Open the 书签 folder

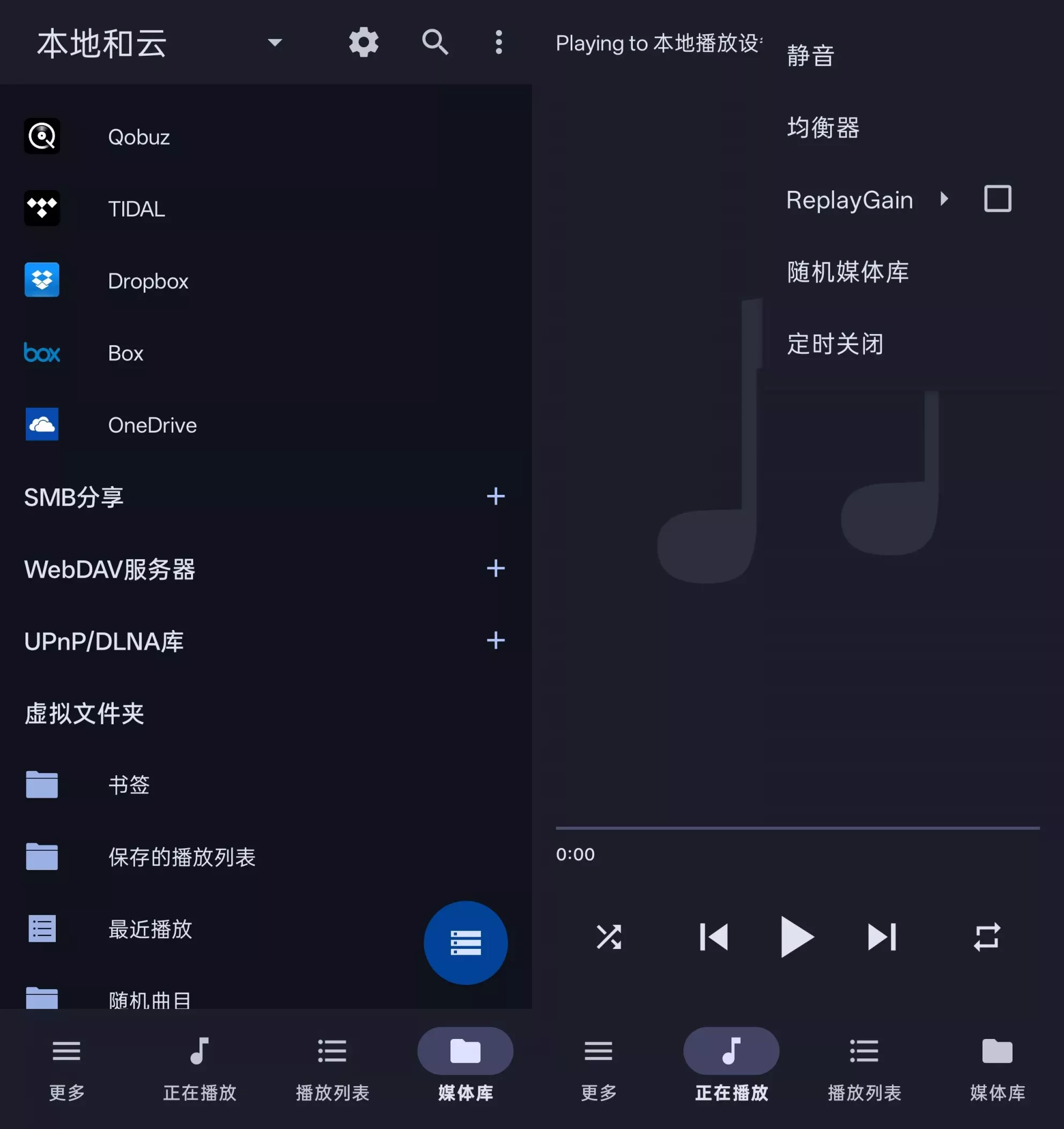(x=128, y=785)
